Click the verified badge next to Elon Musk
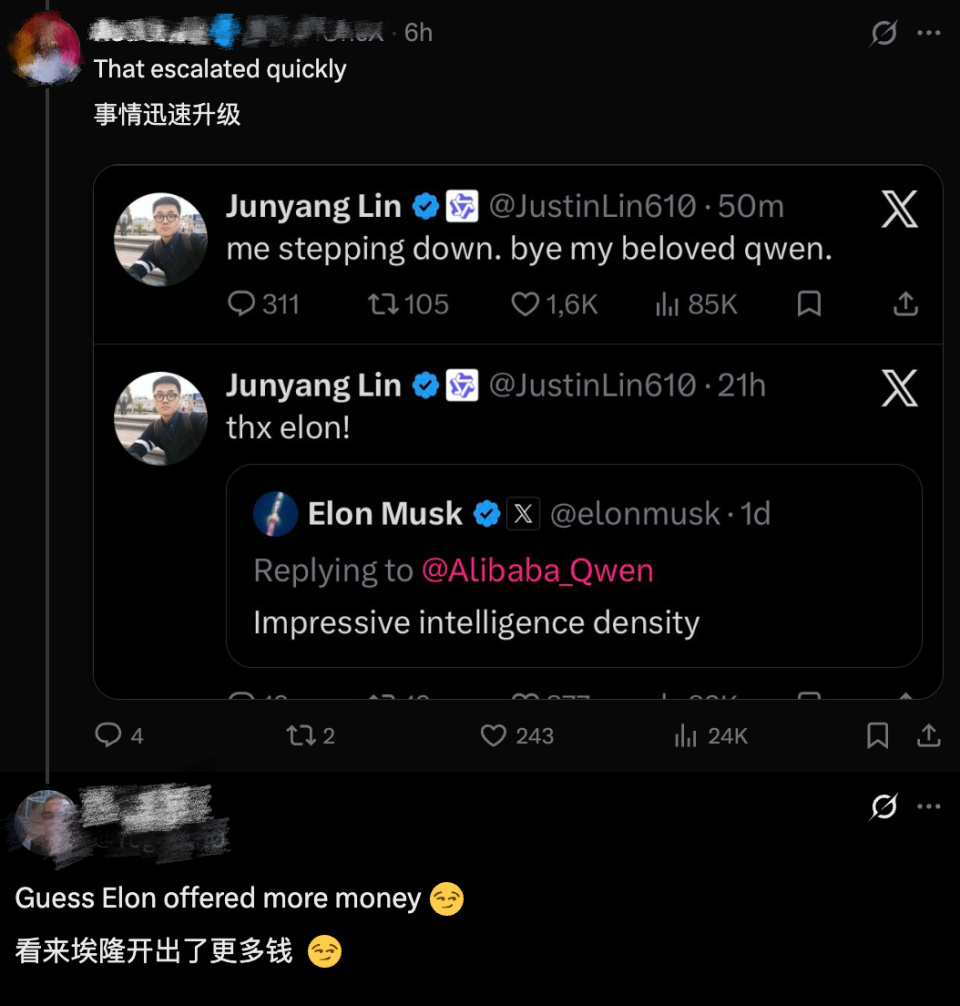960x1006 pixels. coord(487,513)
